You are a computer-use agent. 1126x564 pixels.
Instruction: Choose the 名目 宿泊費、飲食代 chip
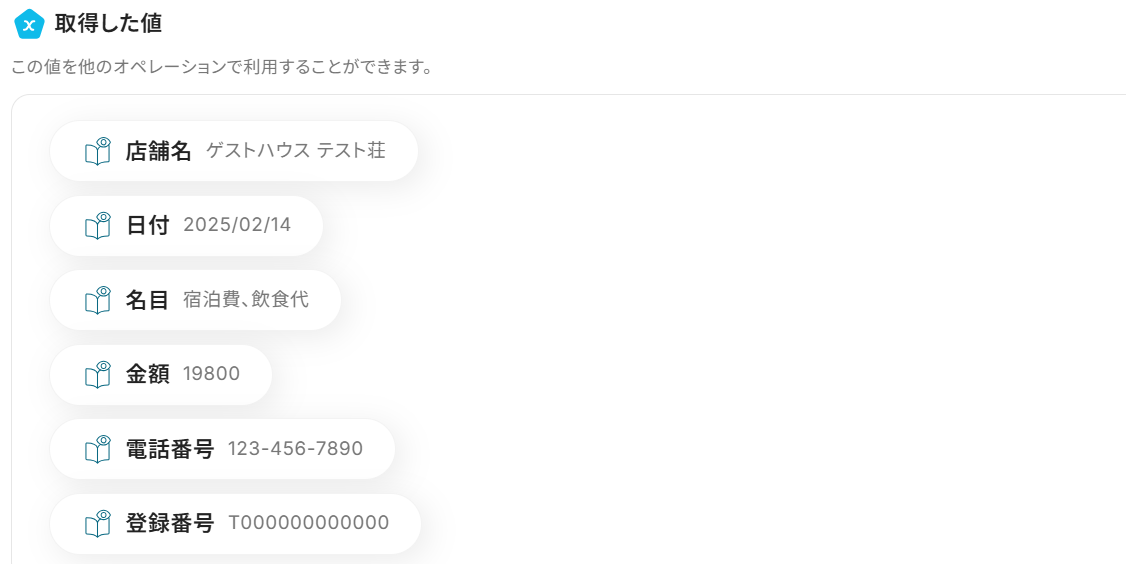tap(196, 300)
